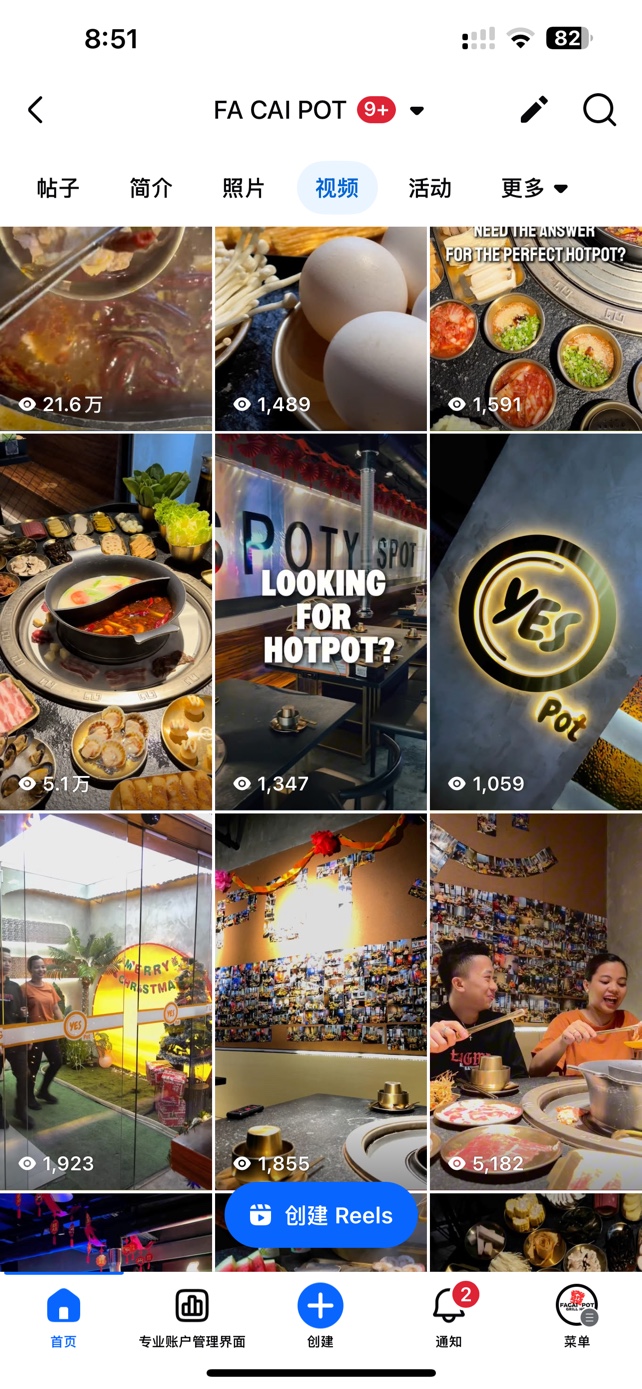Screen dimensions: 642x1389
Task: Tap the 创建 Reels button
Action: (x=321, y=1215)
